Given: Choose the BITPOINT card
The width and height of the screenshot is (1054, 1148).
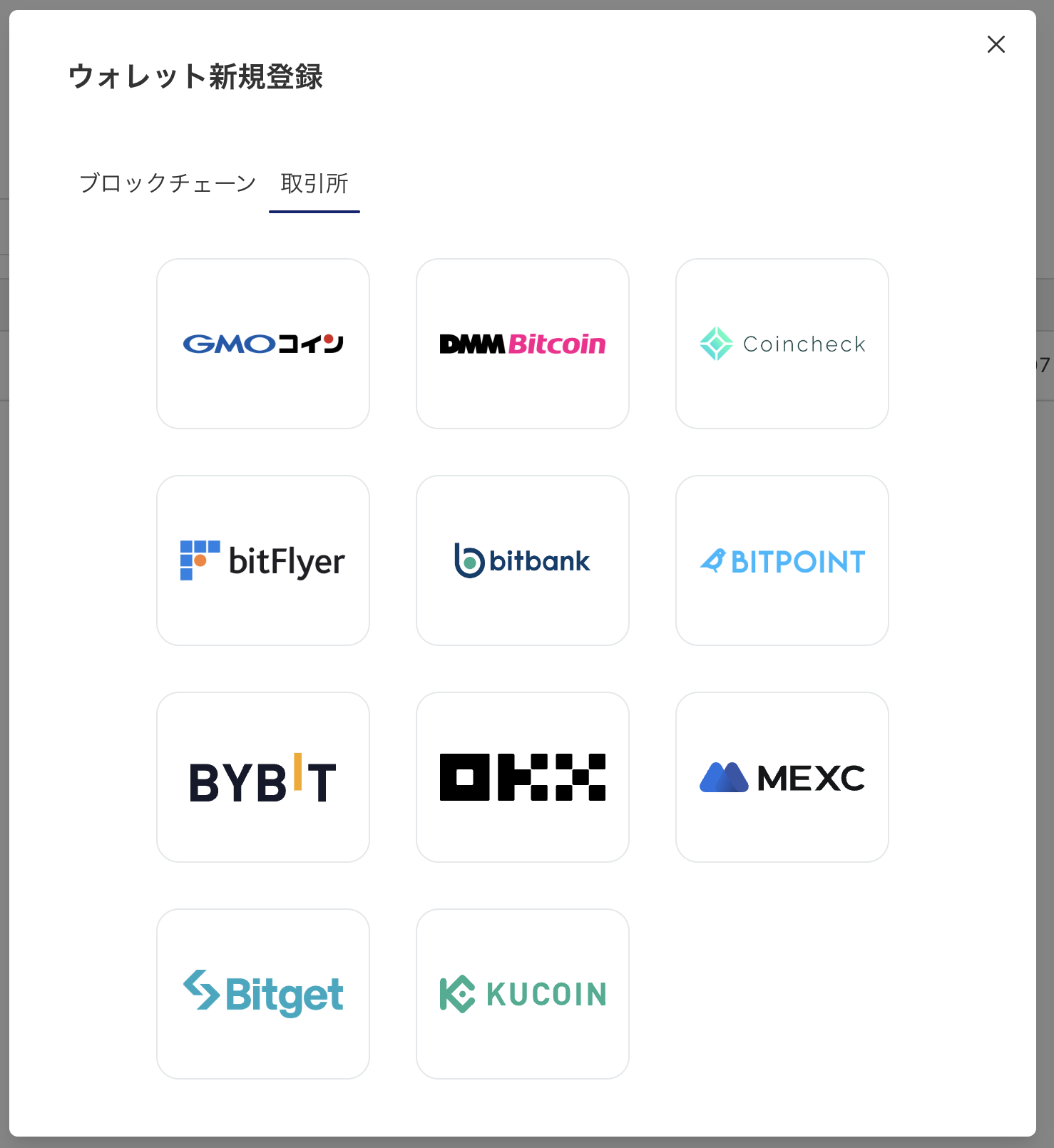Looking at the screenshot, I should pyautogui.click(x=782, y=560).
